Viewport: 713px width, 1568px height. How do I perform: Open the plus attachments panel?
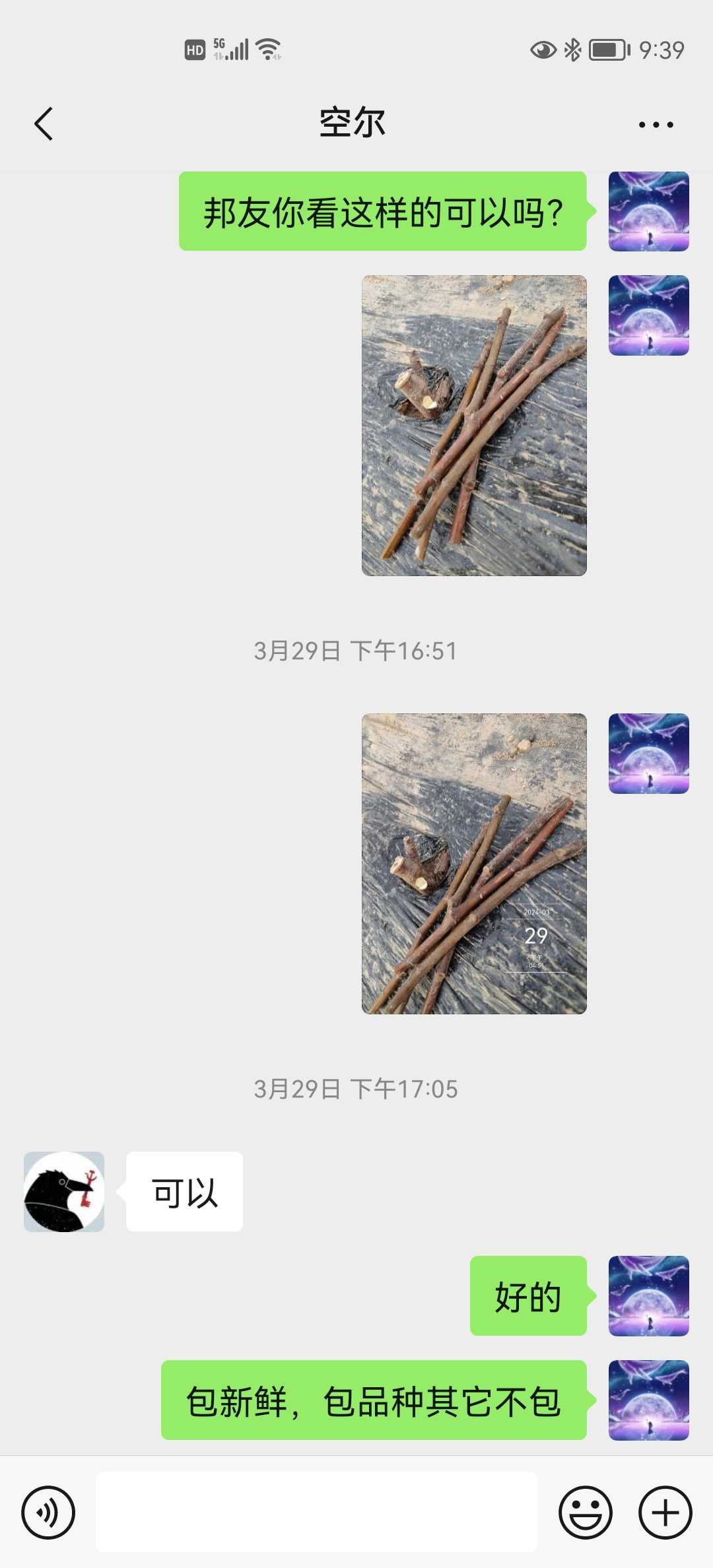(665, 1513)
